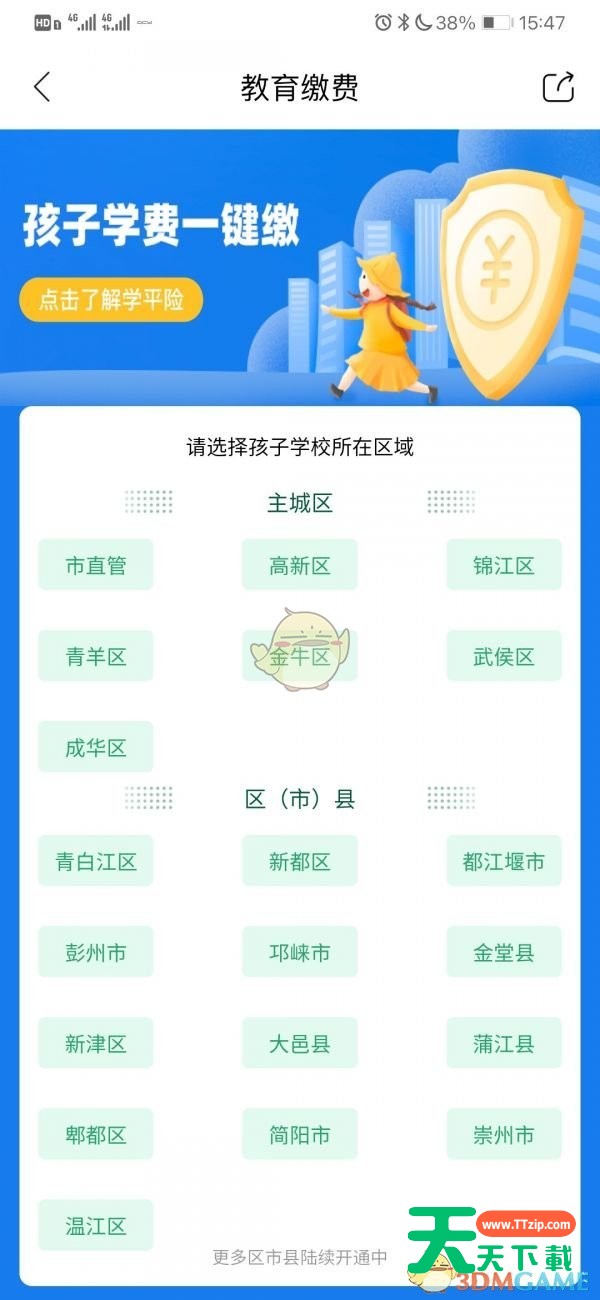Image resolution: width=600 pixels, height=1300 pixels.
Task: Share this page via top-right icon
Action: [x=558, y=88]
